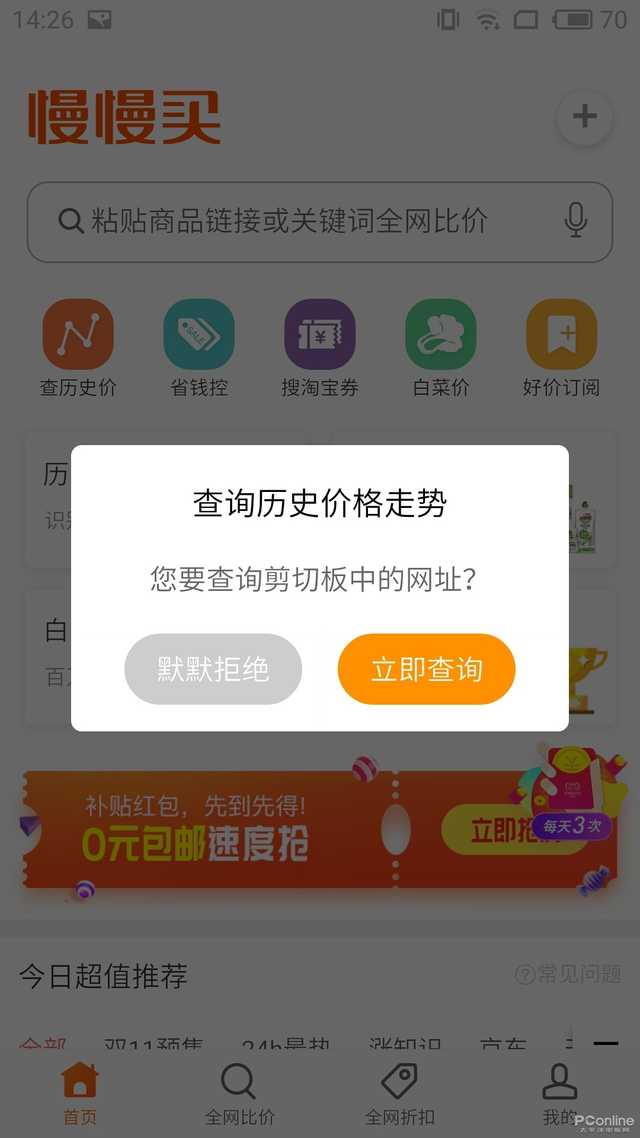Open 好价订阅 subscriptions

[x=562, y=347]
